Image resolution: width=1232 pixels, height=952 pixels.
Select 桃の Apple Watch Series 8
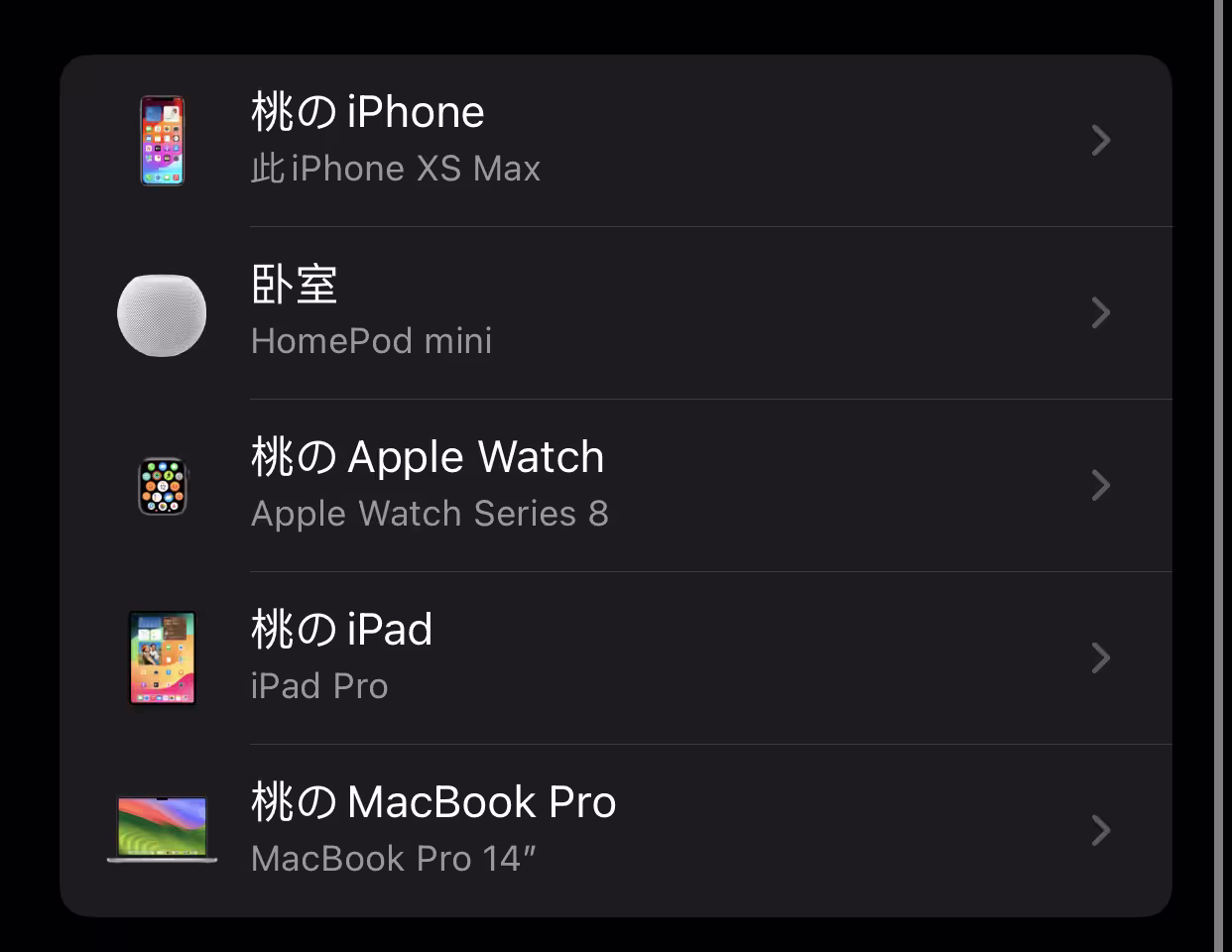click(615, 485)
